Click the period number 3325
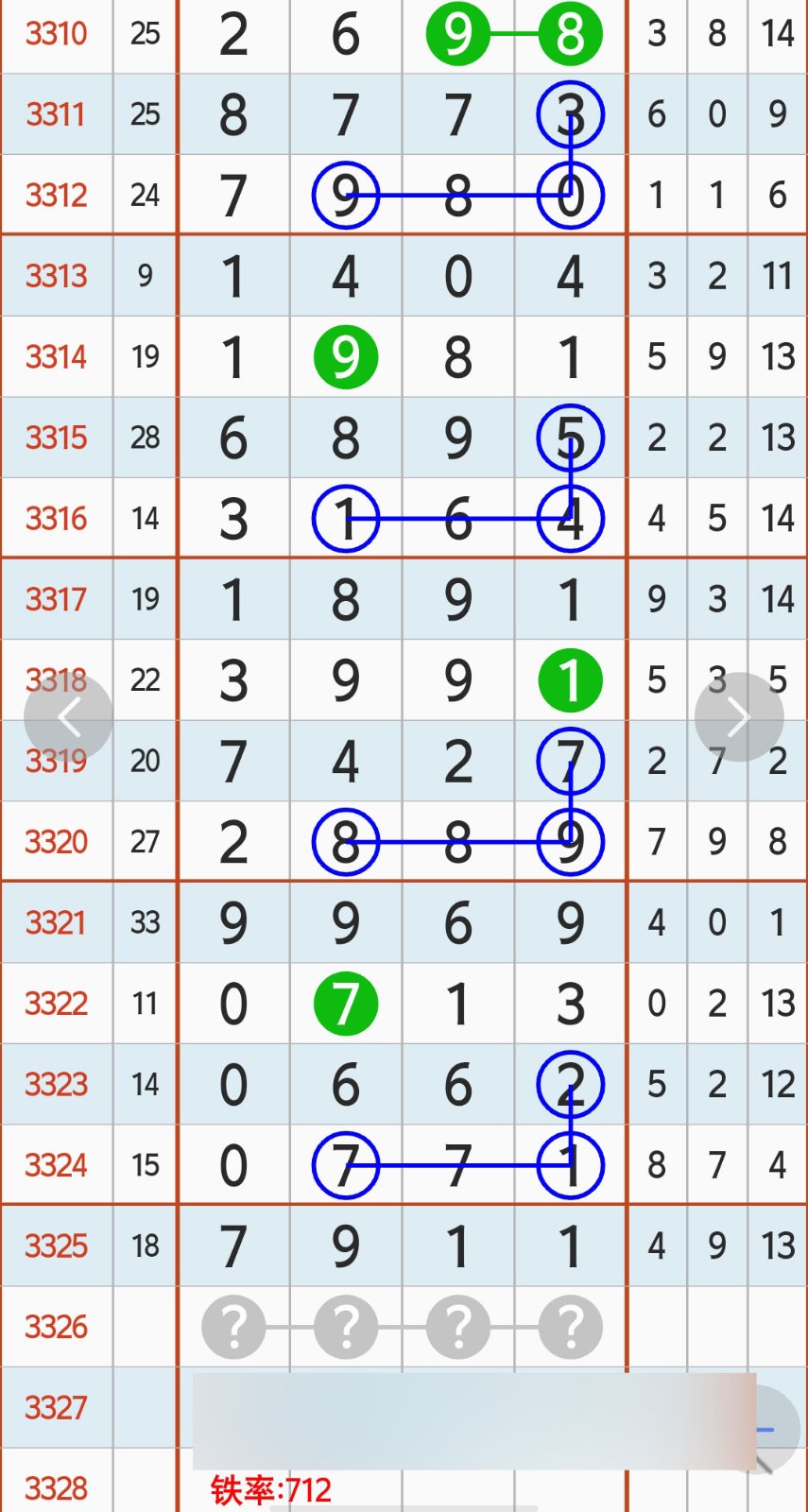The height and width of the screenshot is (1512, 808). pyautogui.click(x=56, y=1246)
